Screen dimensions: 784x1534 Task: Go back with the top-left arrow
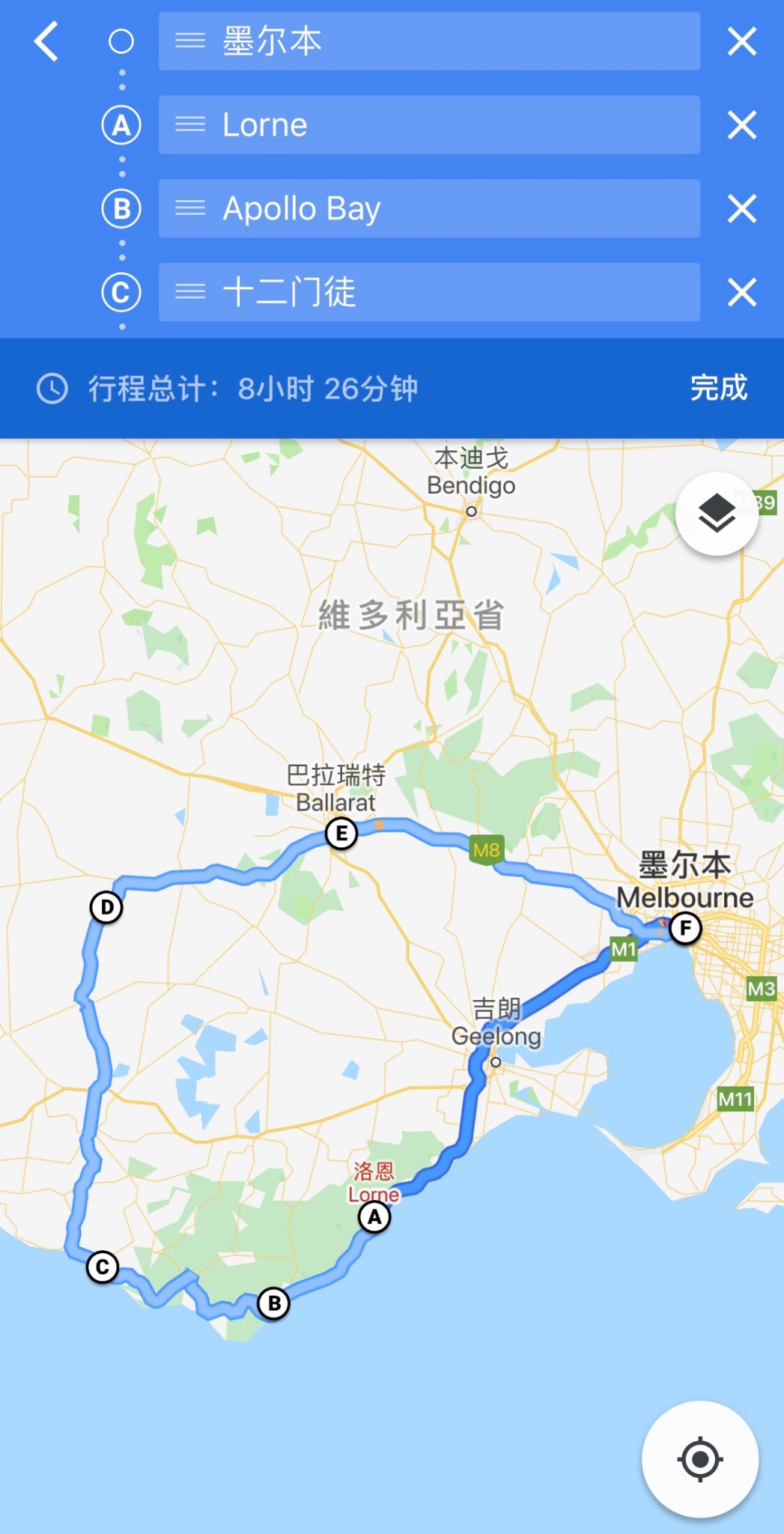point(46,41)
